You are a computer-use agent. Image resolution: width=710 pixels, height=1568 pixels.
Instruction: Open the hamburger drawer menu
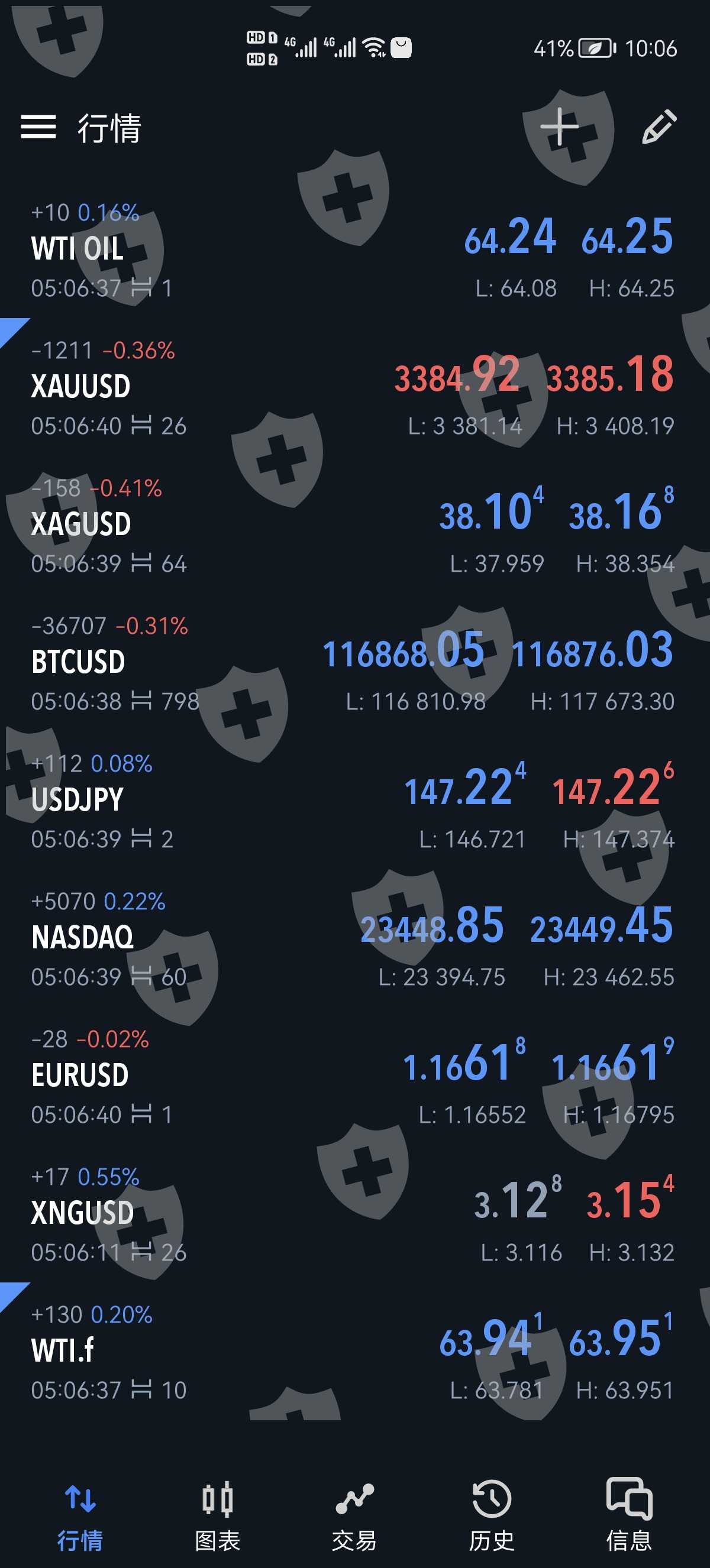38,127
